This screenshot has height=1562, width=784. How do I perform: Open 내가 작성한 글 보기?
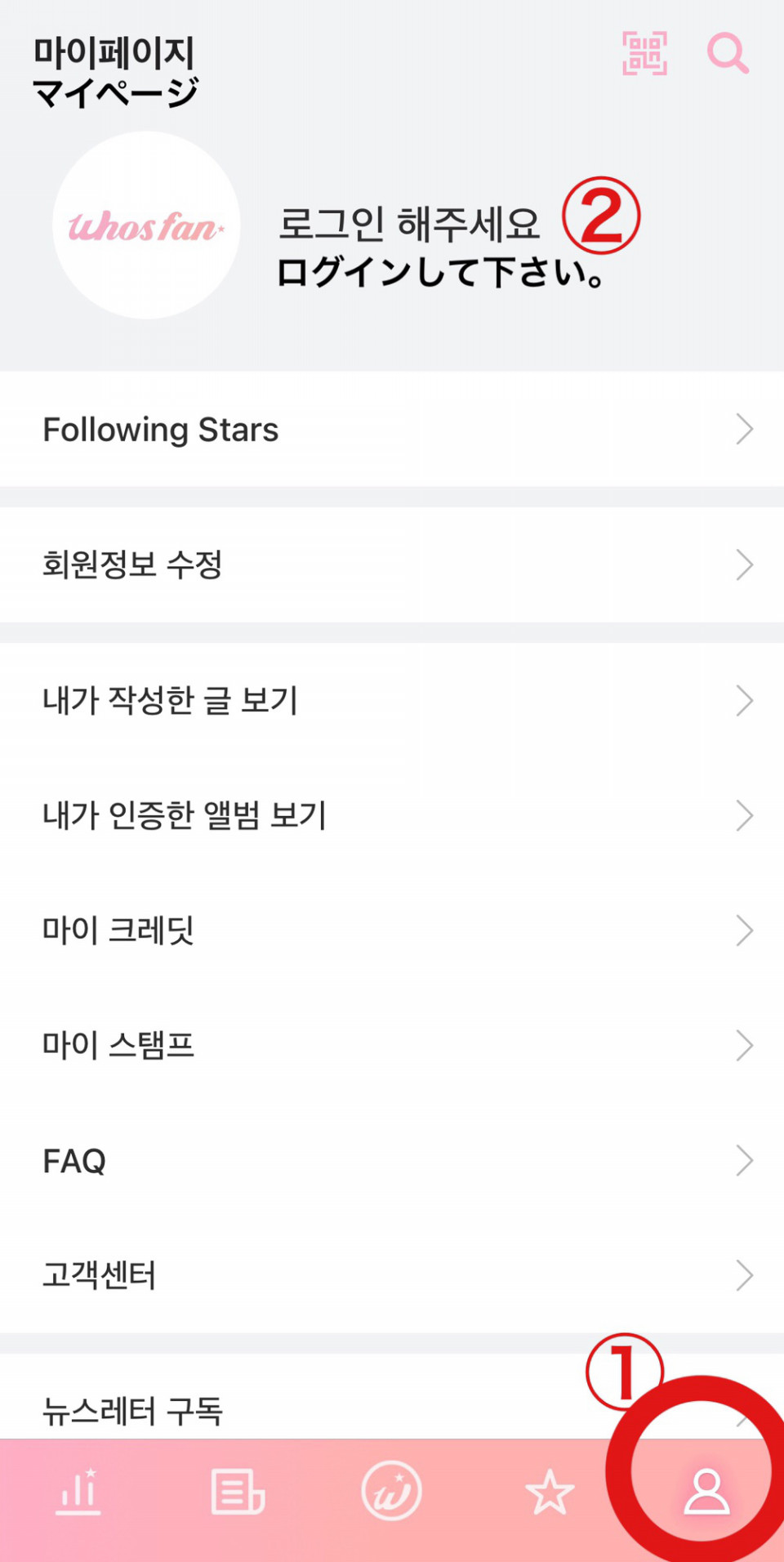pos(392,700)
